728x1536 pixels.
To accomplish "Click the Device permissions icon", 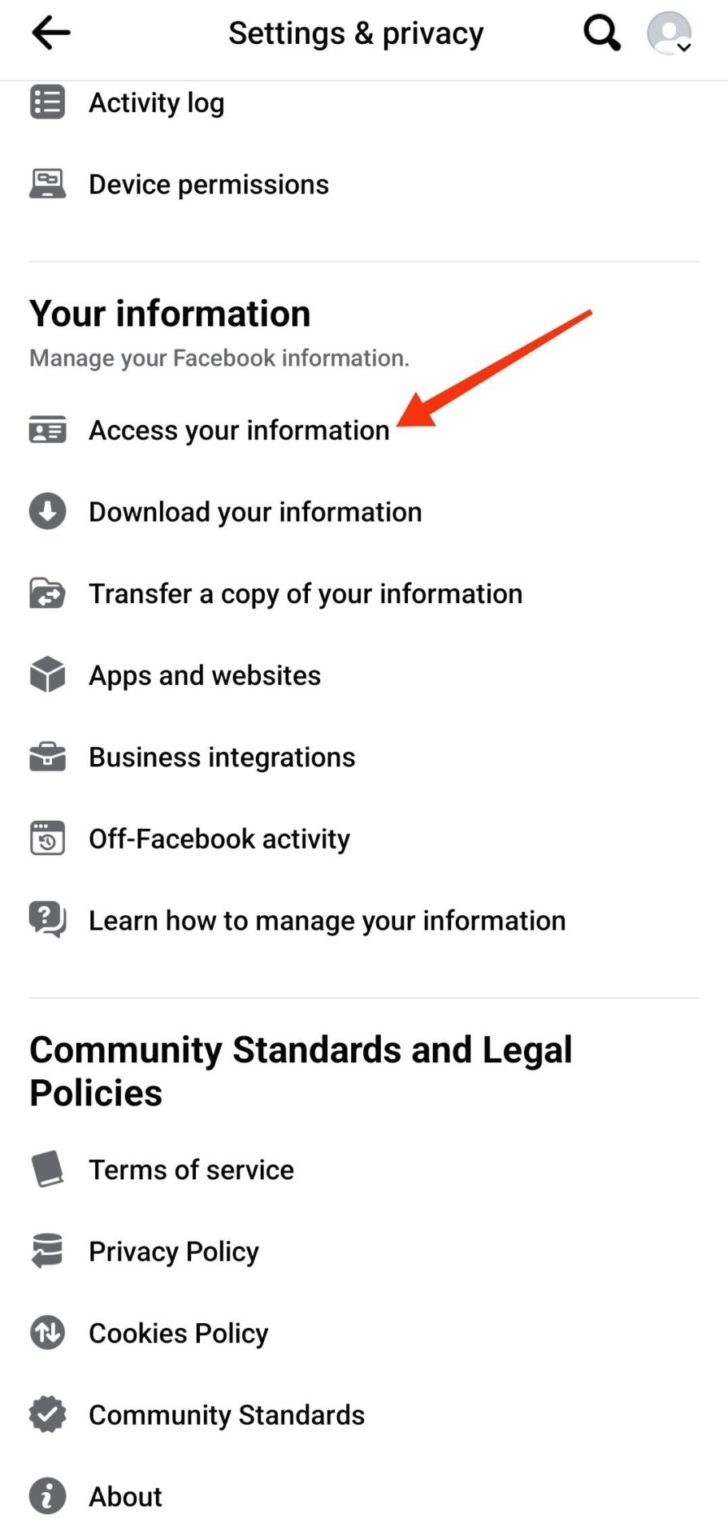I will pyautogui.click(x=46, y=184).
